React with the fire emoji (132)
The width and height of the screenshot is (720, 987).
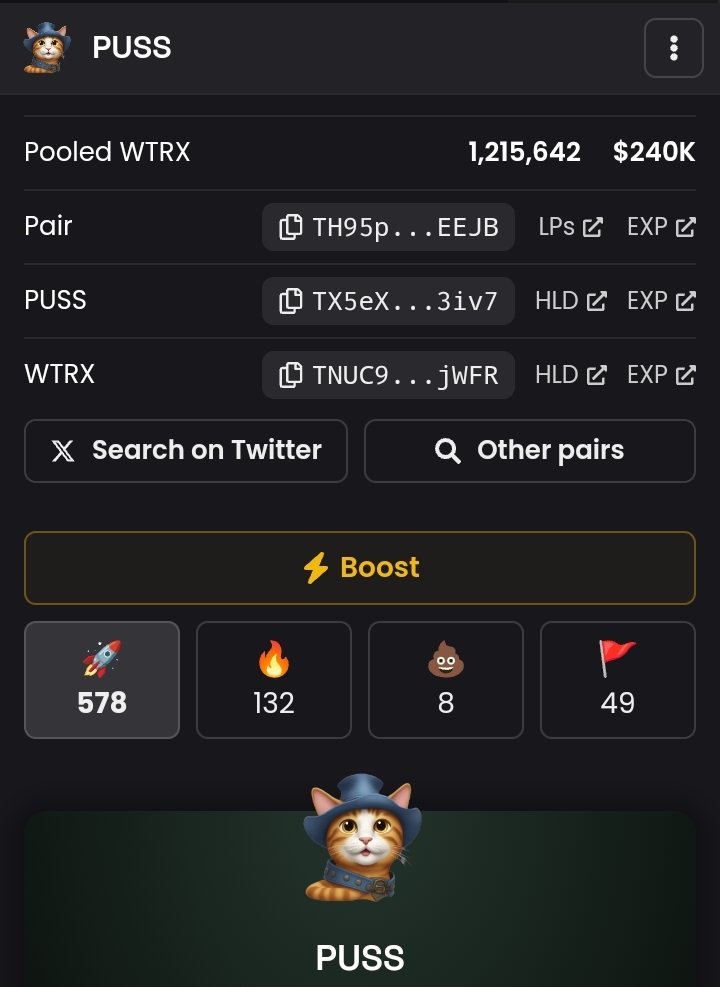pyautogui.click(x=274, y=680)
